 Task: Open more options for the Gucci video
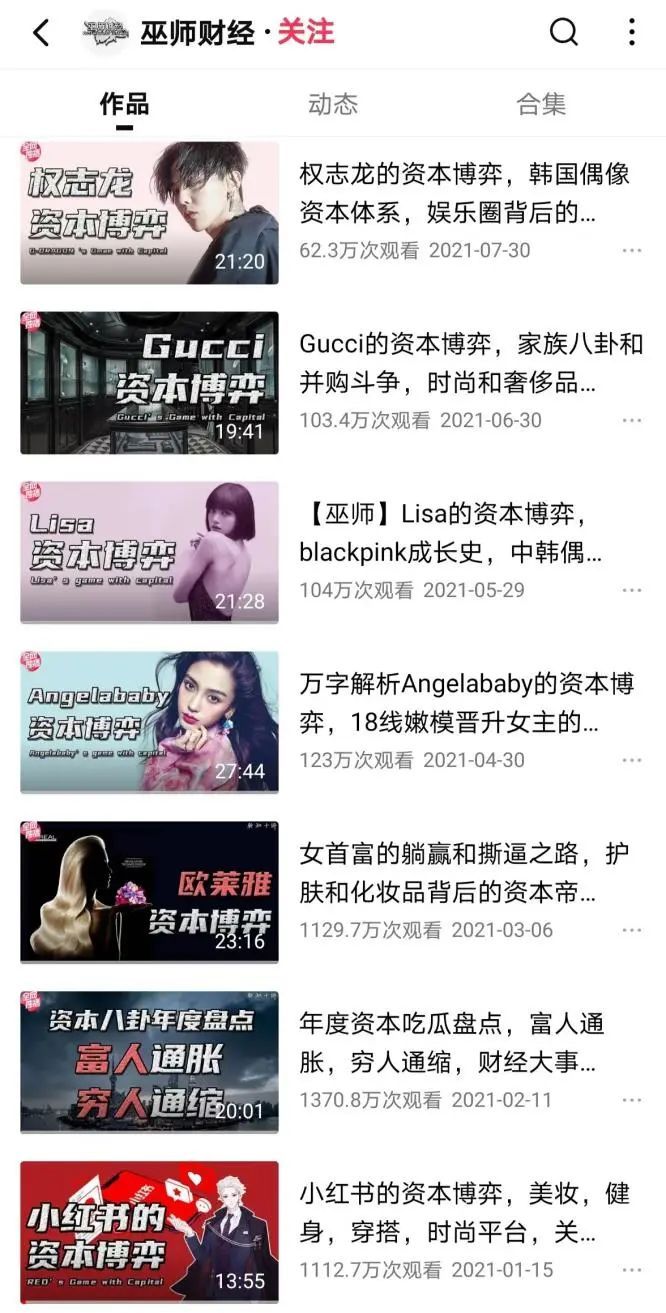[x=632, y=420]
